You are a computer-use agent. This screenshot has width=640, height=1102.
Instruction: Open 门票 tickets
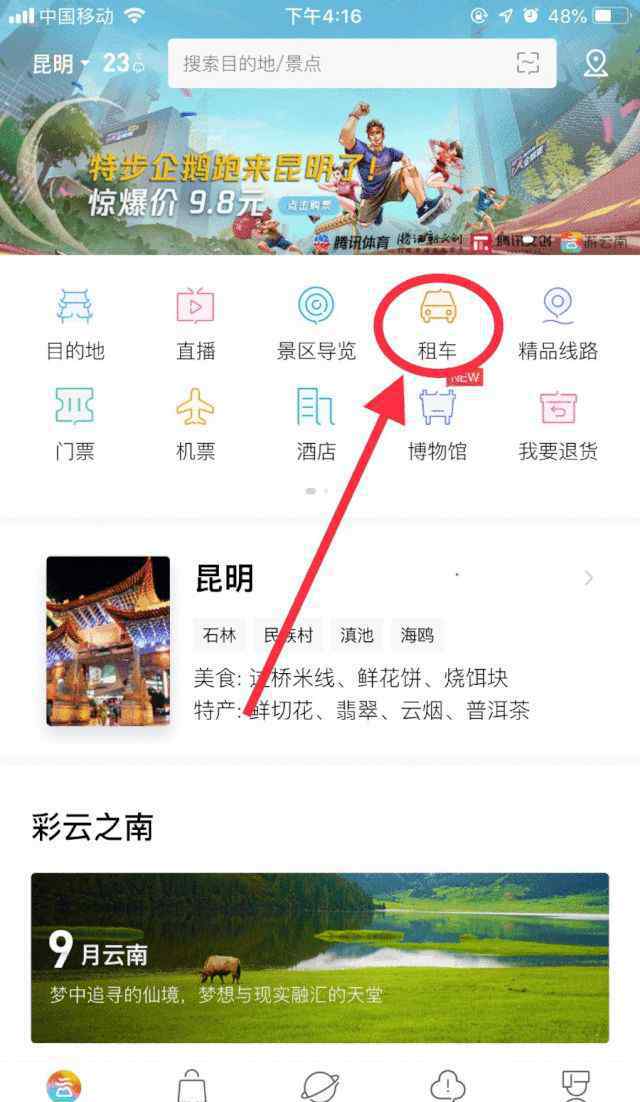[x=75, y=424]
